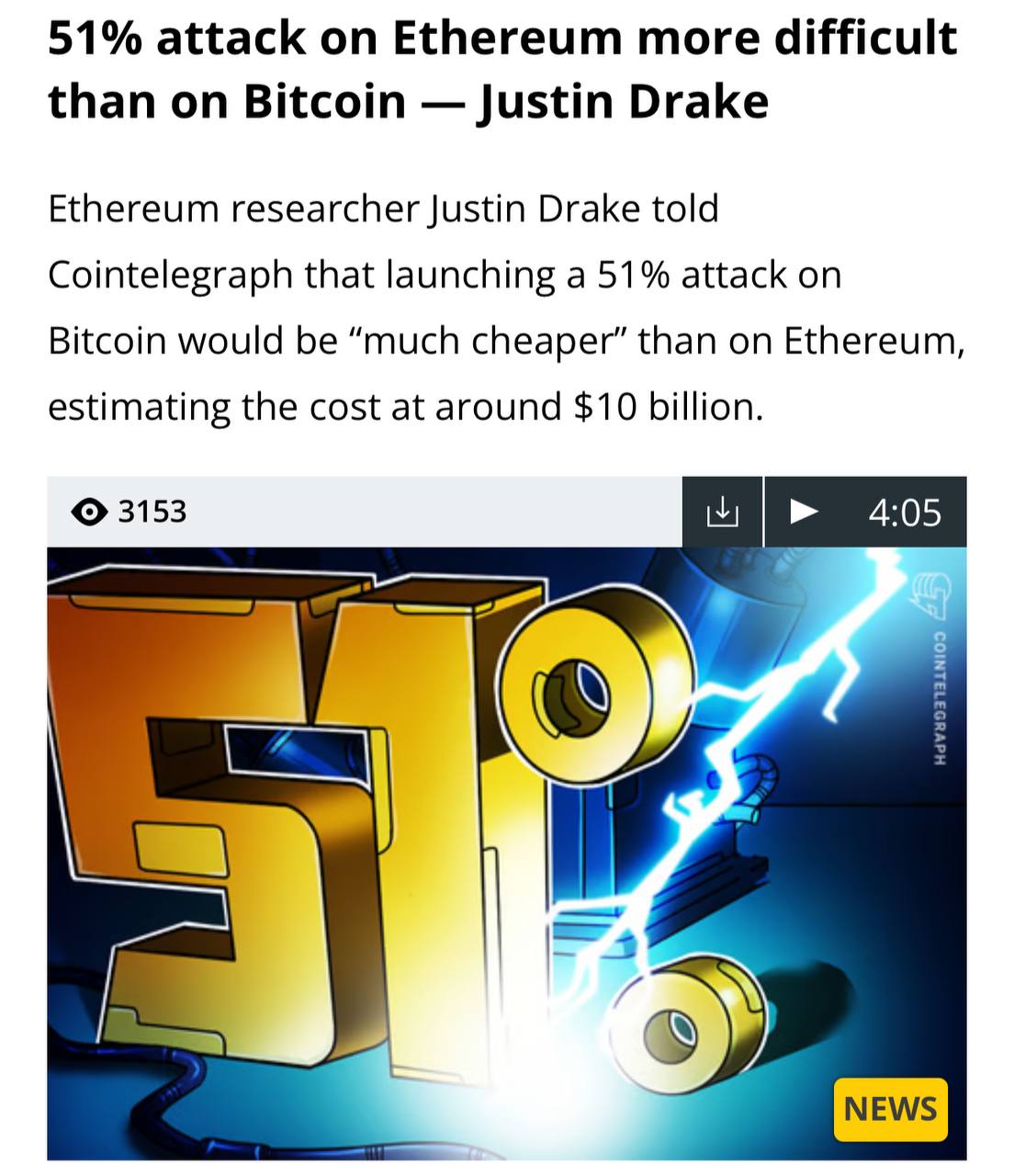Download the article audio
The width and height of the screenshot is (1014, 1176).
[722, 512]
